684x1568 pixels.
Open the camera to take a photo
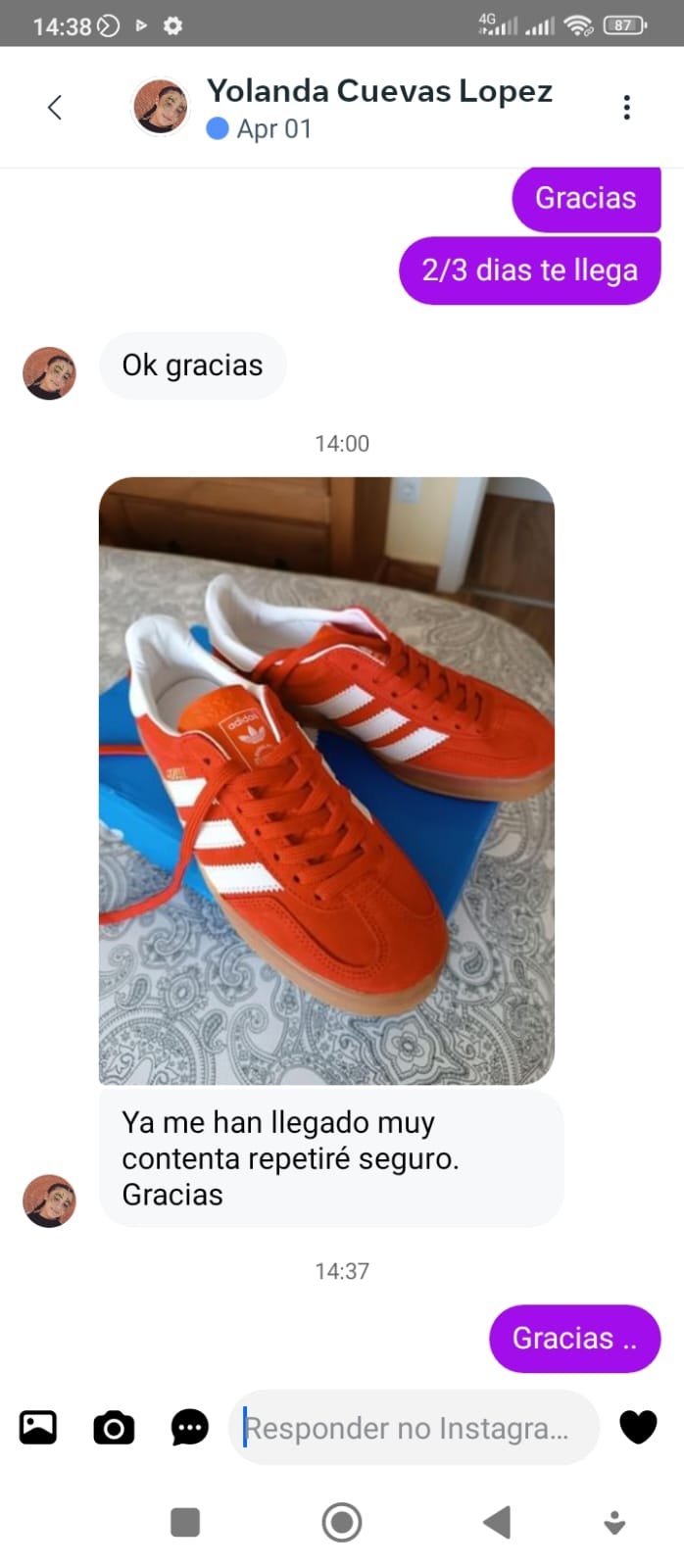tap(114, 1427)
